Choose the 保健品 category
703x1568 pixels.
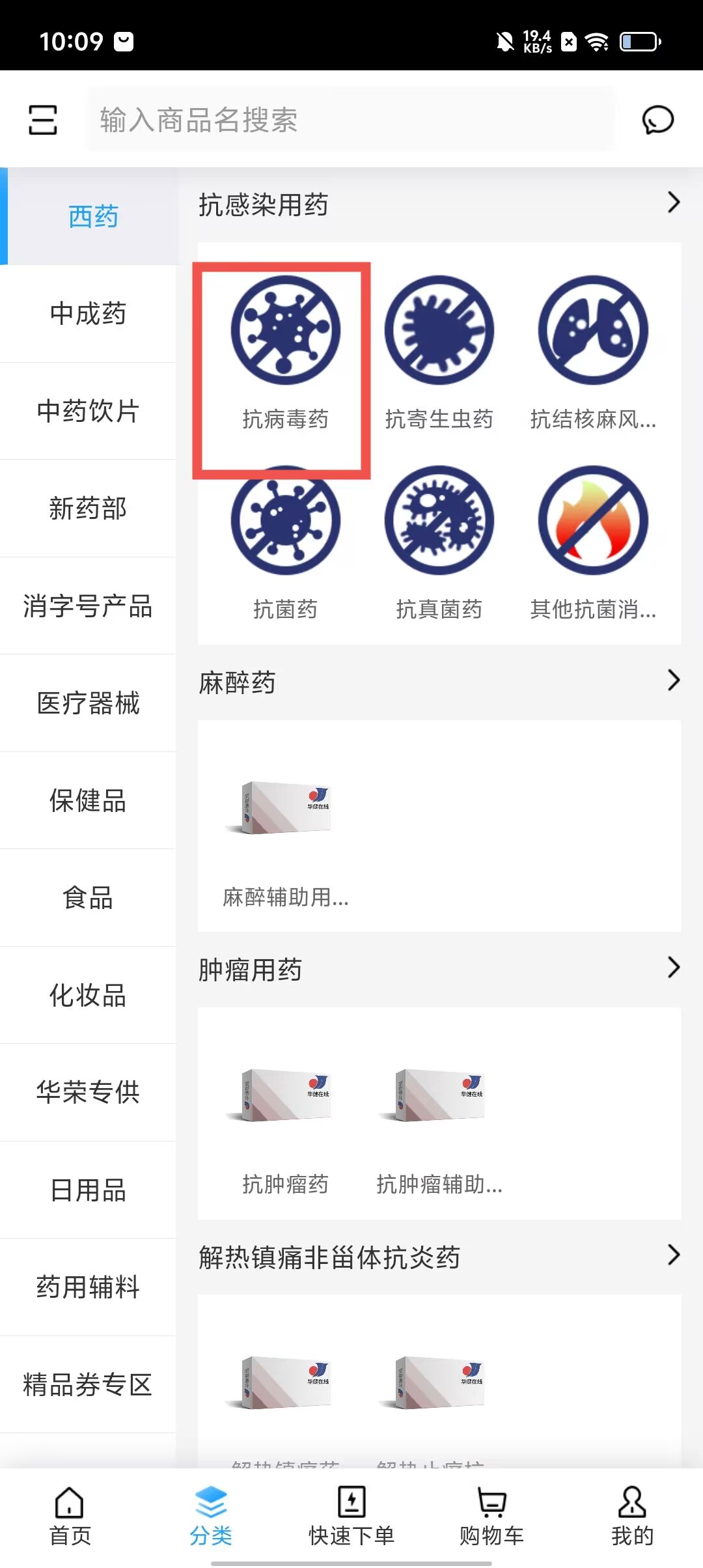coord(88,800)
